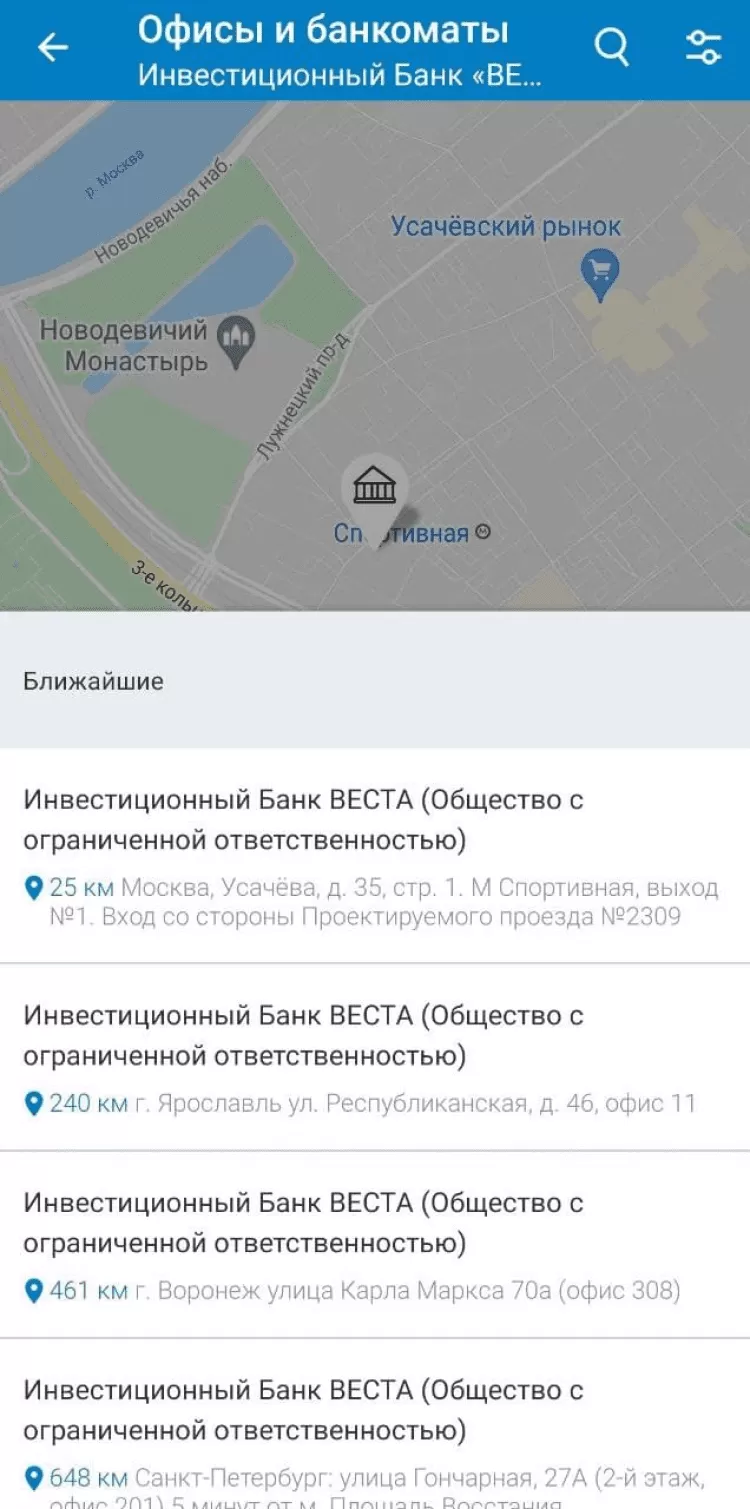Go back using the top arrow
The image size is (750, 1509).
point(52,48)
